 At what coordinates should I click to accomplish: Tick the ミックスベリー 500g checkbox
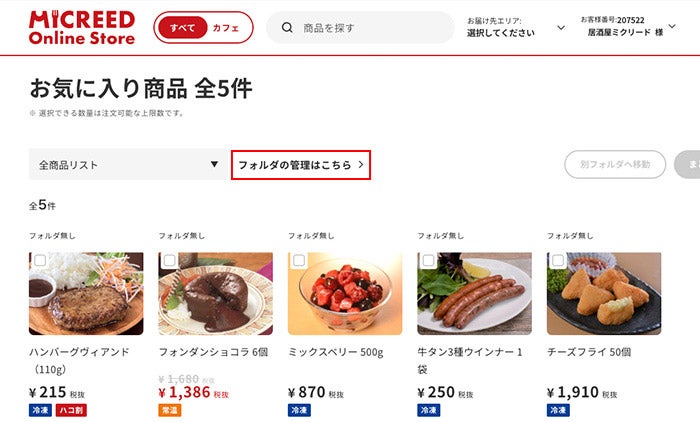pyautogui.click(x=299, y=261)
